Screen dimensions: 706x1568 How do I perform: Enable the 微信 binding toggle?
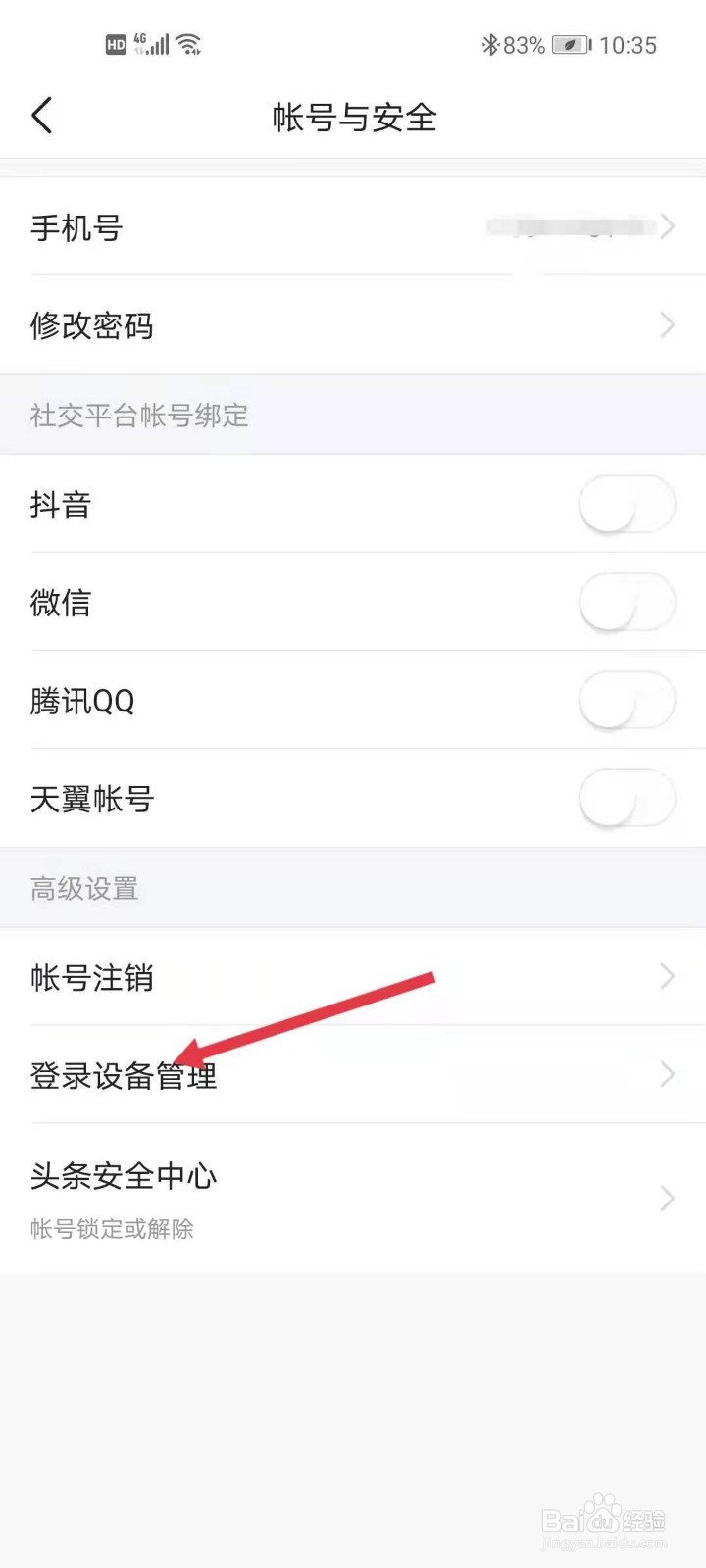click(627, 603)
